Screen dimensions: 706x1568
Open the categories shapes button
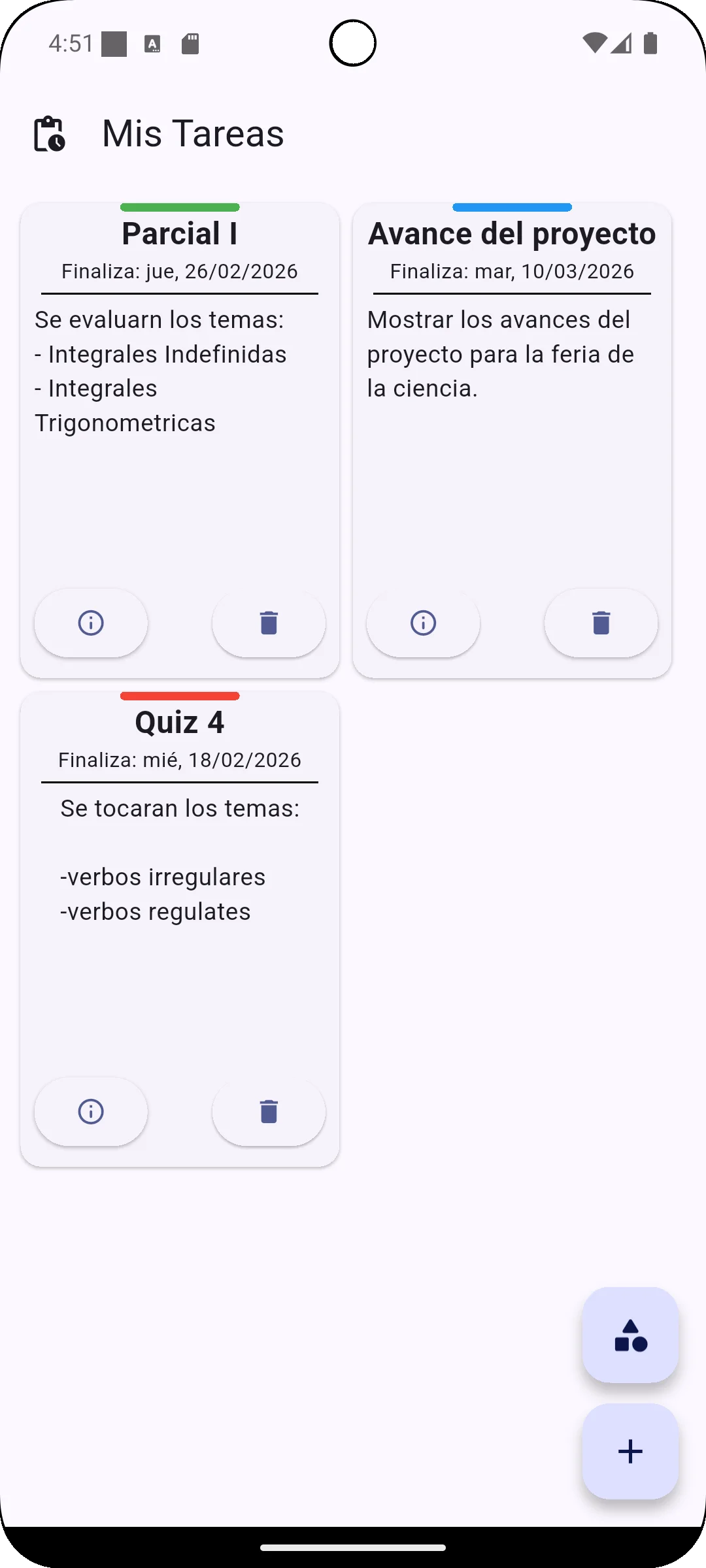pos(630,1335)
